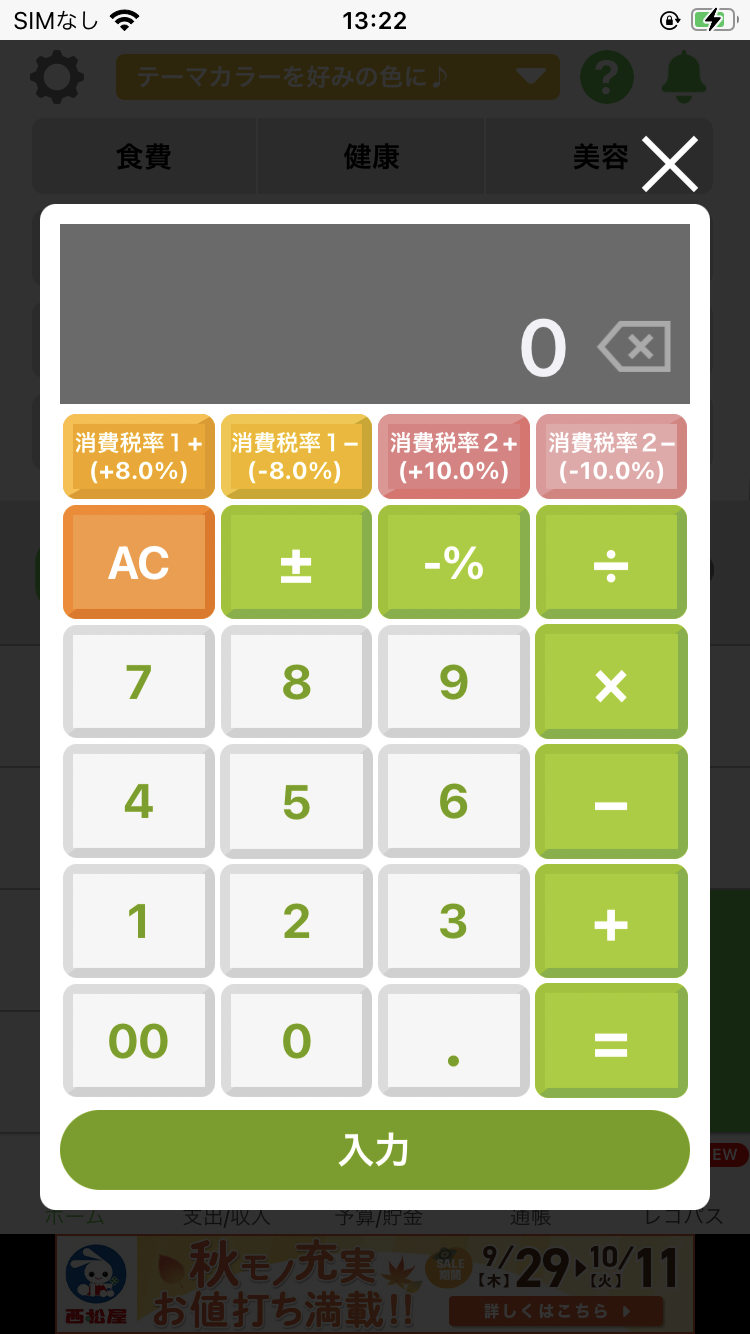Confirm the amount with 入力 button
The width and height of the screenshot is (750, 1334).
[375, 1150]
